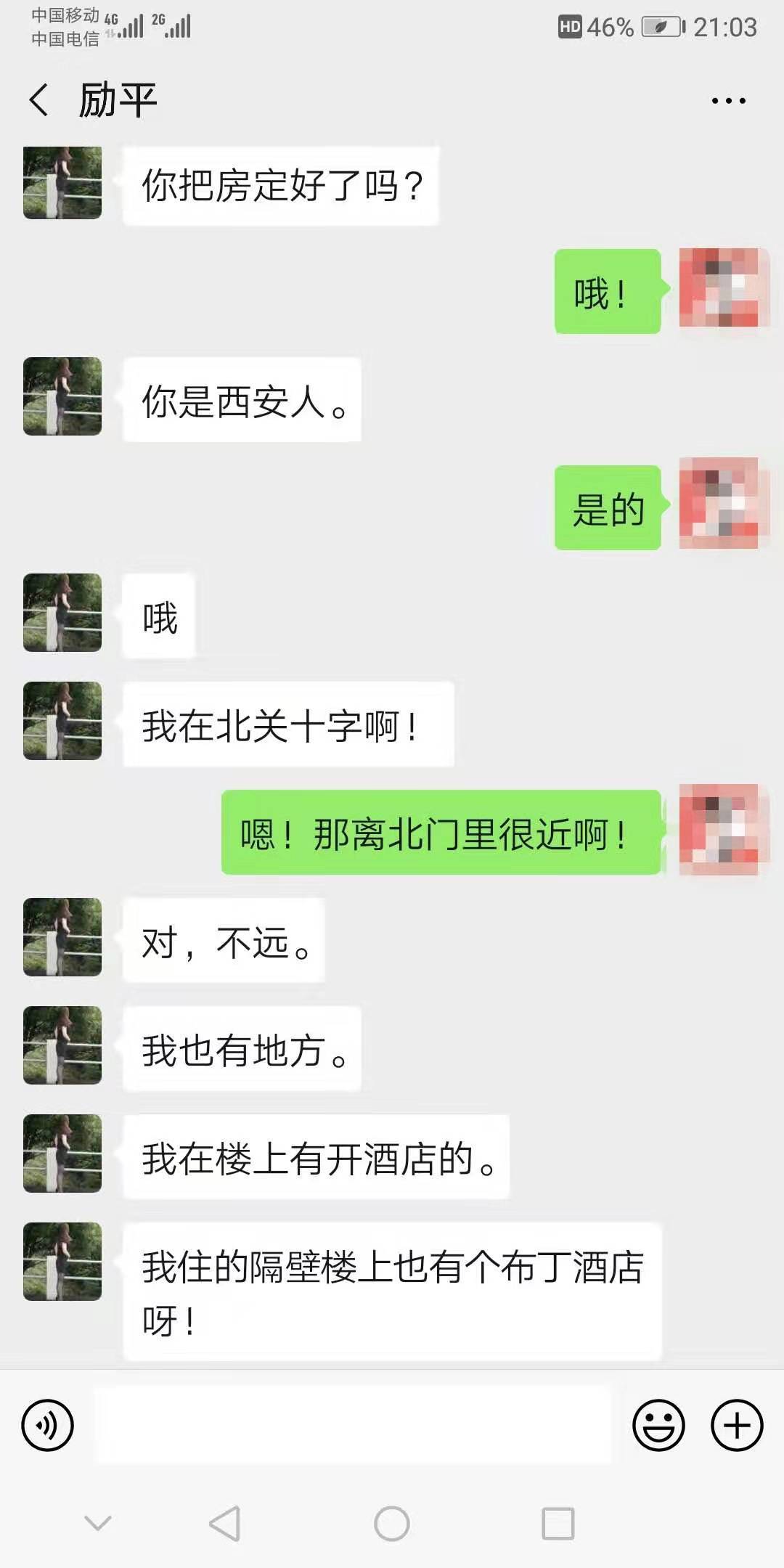Screen dimensions: 784x1568
Task: Hide the navigation bar with the down chevron
Action: (x=98, y=1522)
